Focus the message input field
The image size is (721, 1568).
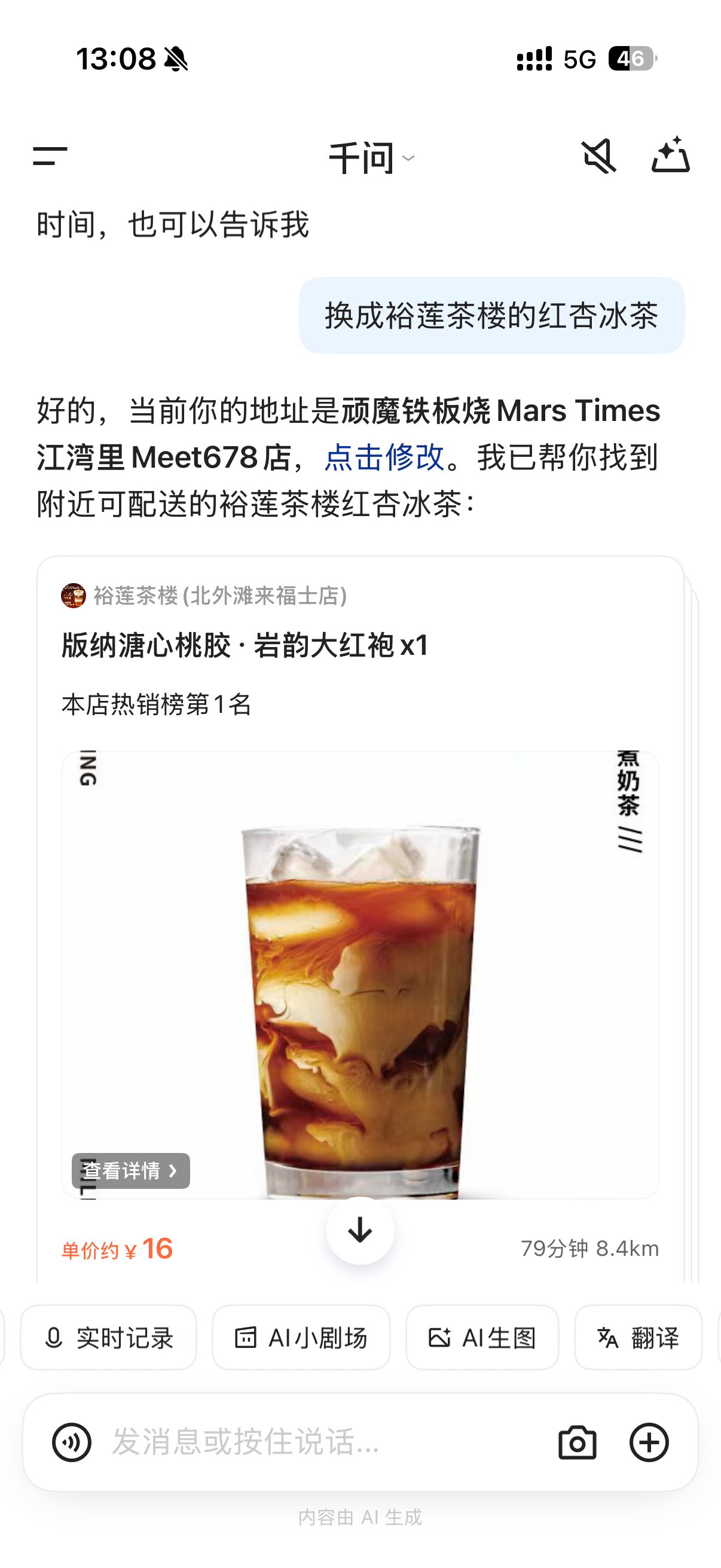[x=322, y=1442]
